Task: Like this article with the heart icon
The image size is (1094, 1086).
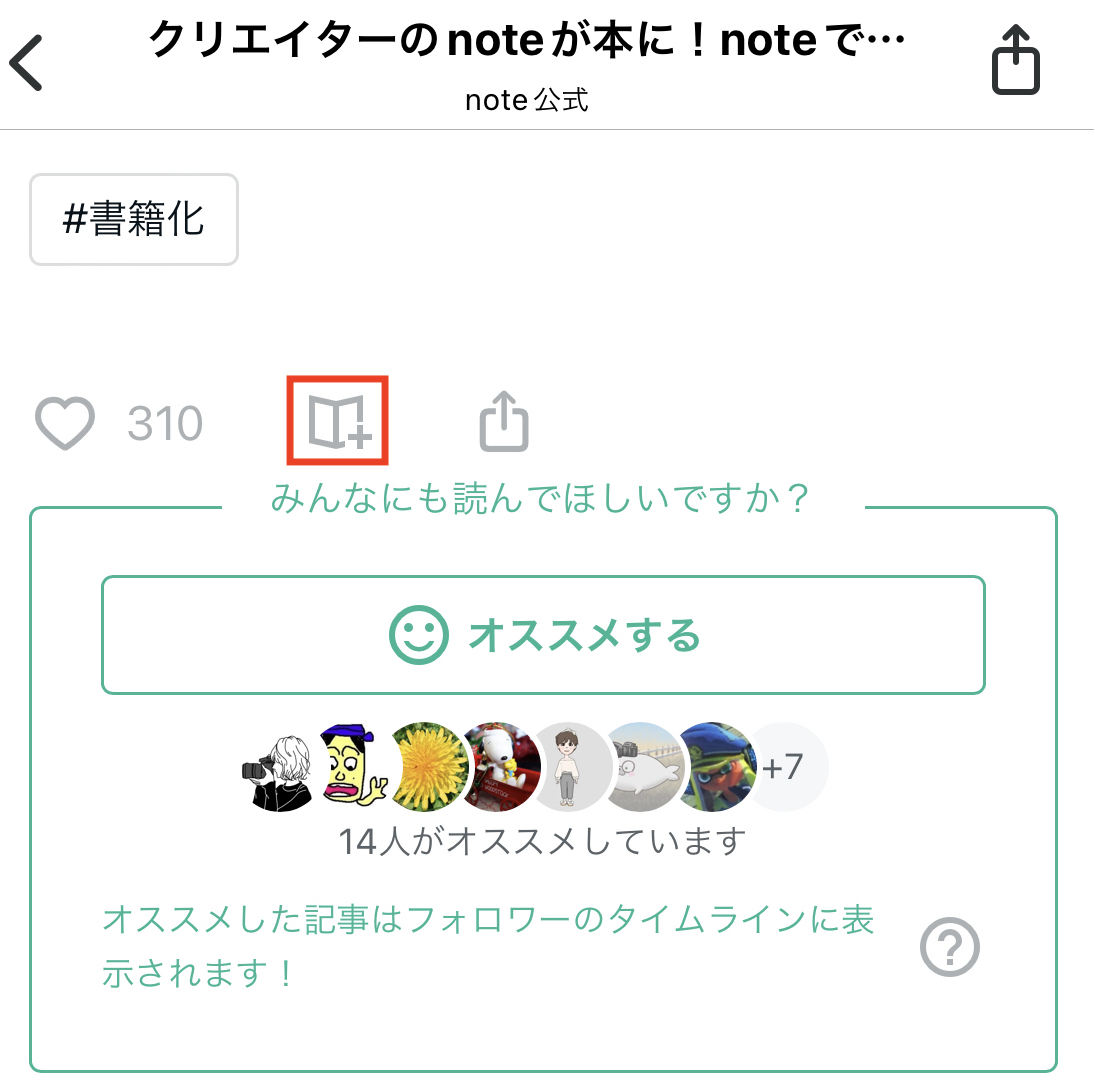Action: [65, 423]
